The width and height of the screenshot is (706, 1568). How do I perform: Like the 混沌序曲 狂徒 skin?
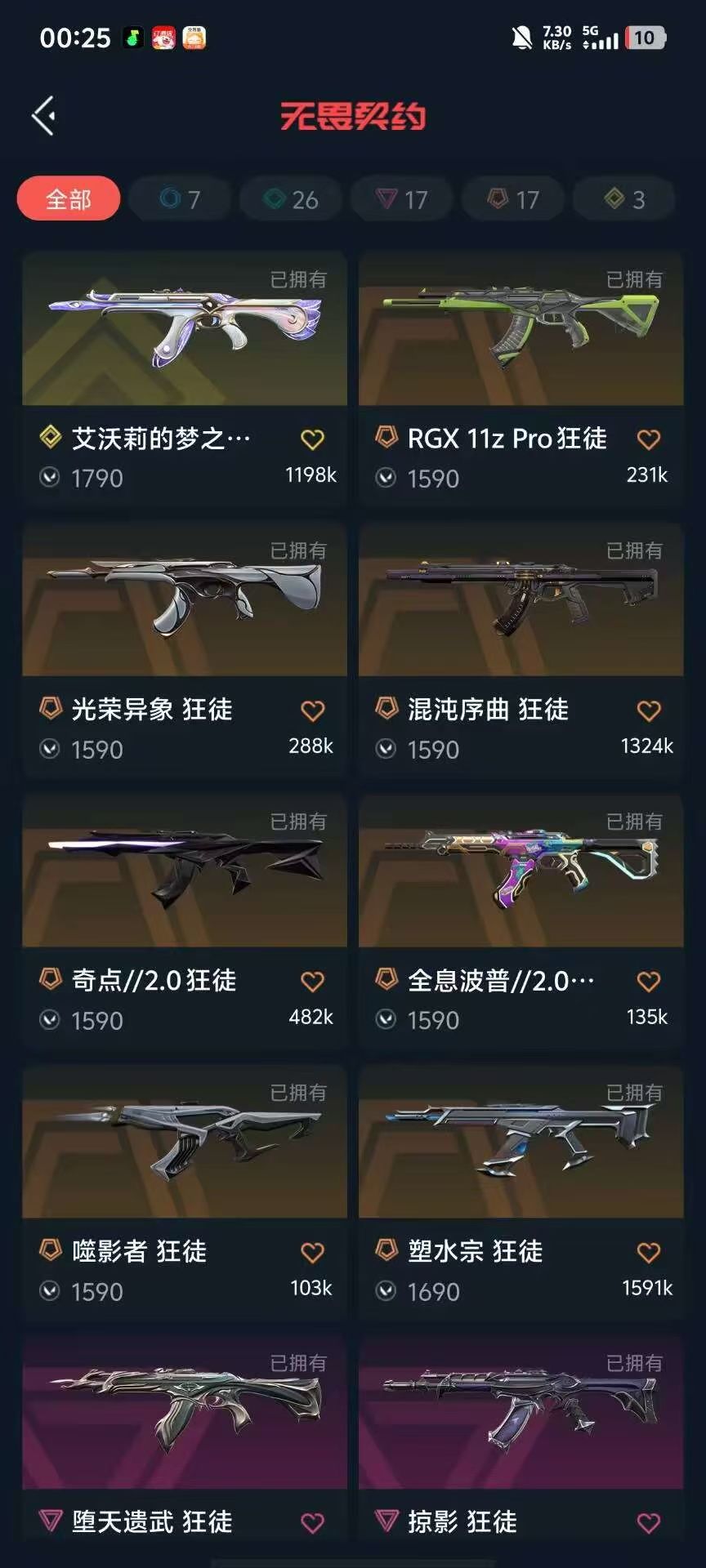(649, 710)
